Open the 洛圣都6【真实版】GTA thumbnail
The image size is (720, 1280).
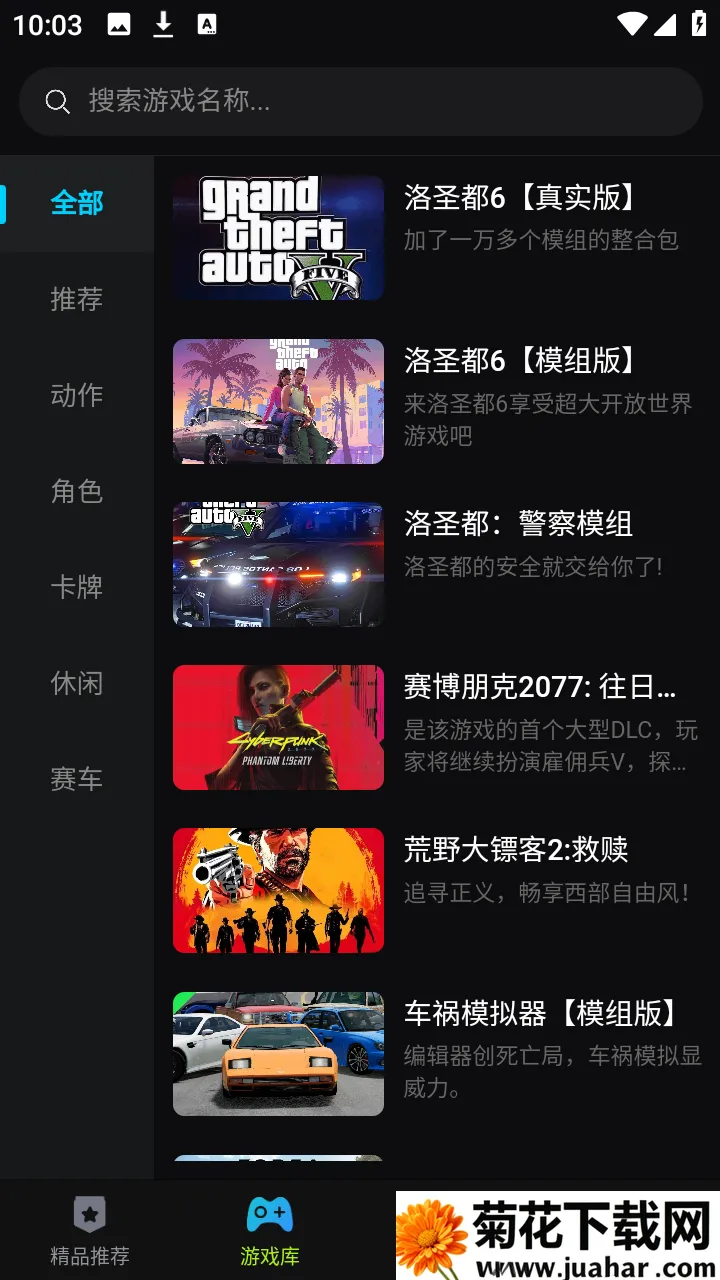click(277, 236)
